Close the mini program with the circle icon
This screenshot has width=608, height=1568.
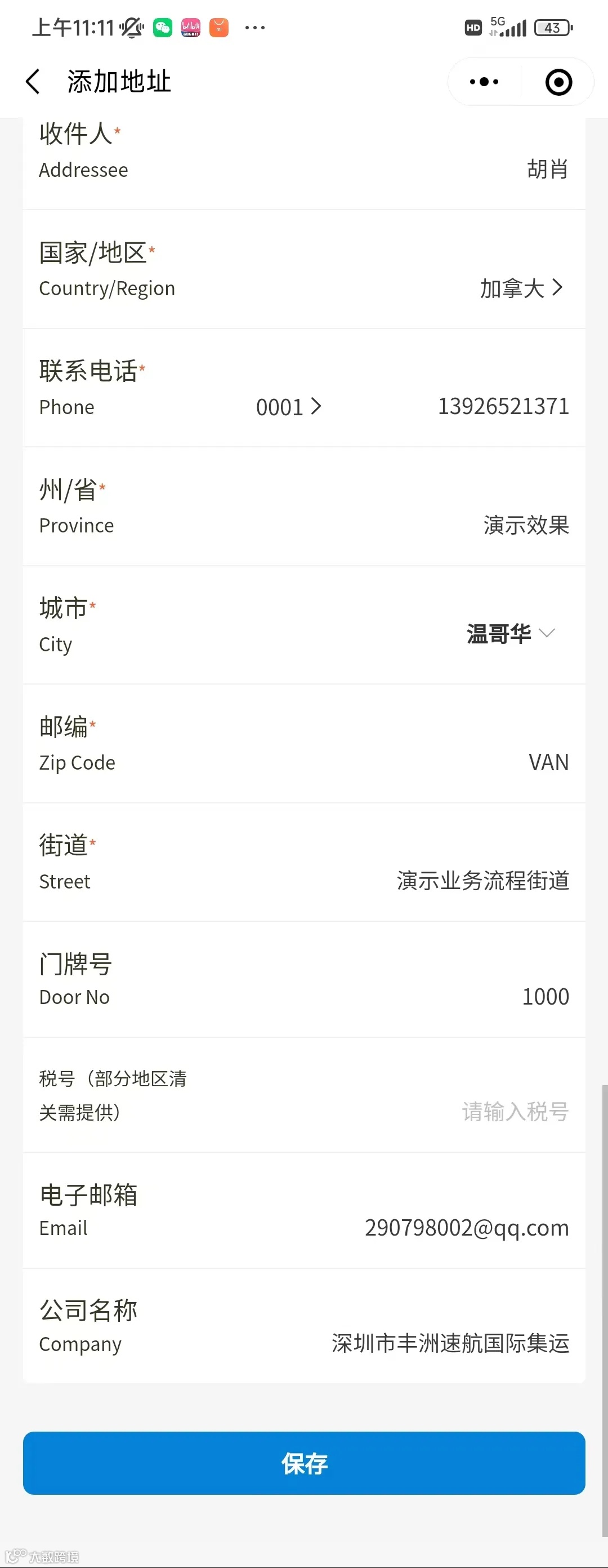click(558, 82)
